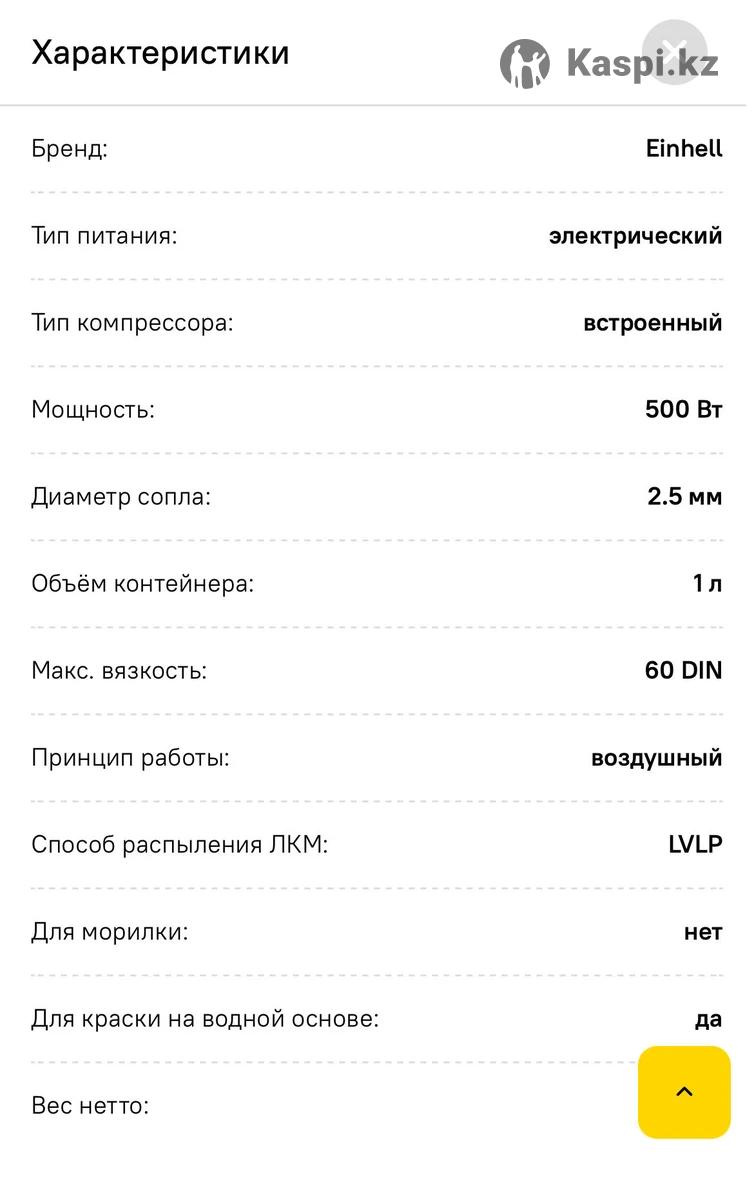Viewport: 754px width, 1200px height.
Task: Close the Характеристики panel
Action: pos(674,53)
